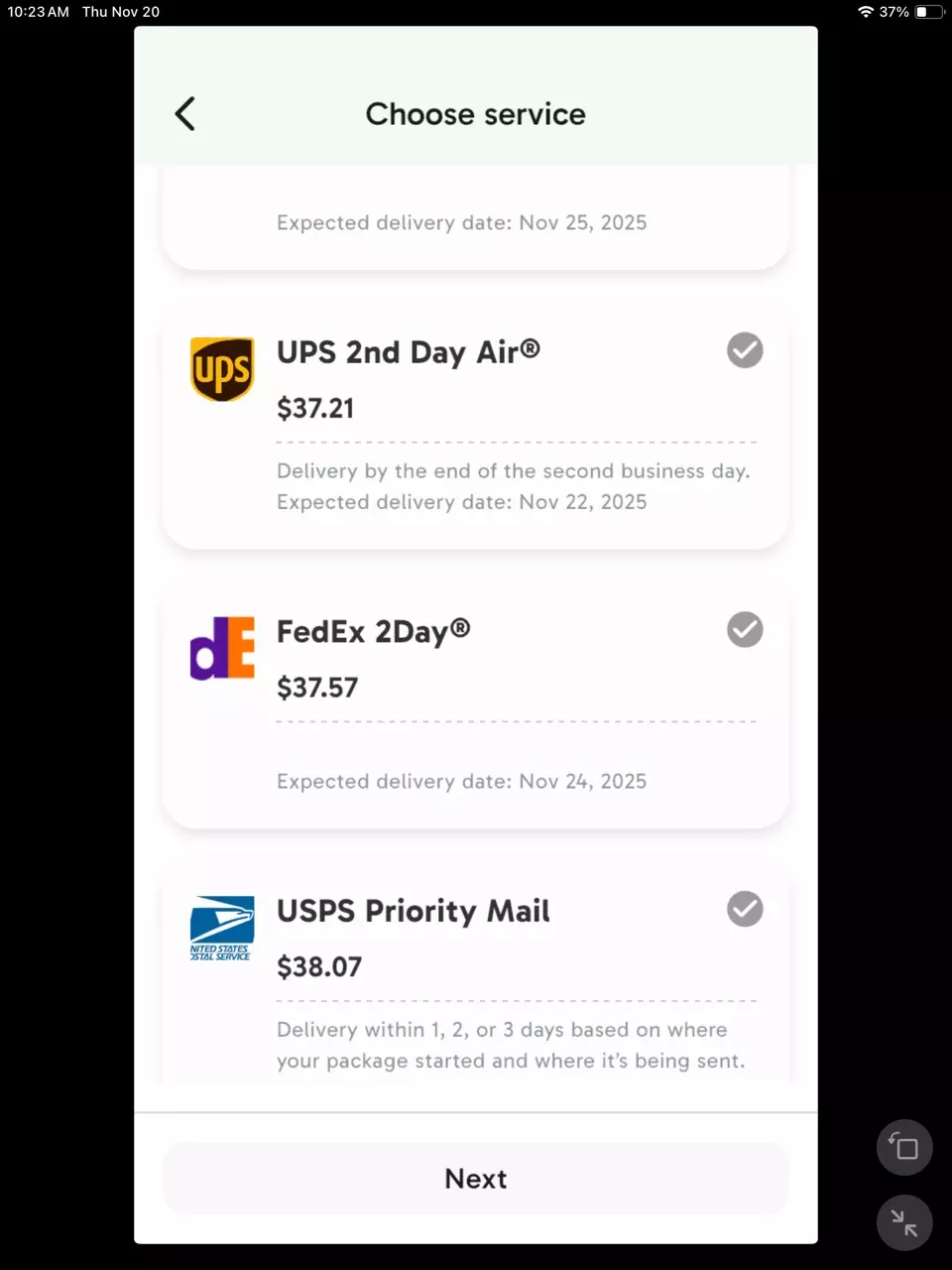Collapse the Choose service screen via back chevron
Screen dimensions: 952x1270
click(x=184, y=113)
